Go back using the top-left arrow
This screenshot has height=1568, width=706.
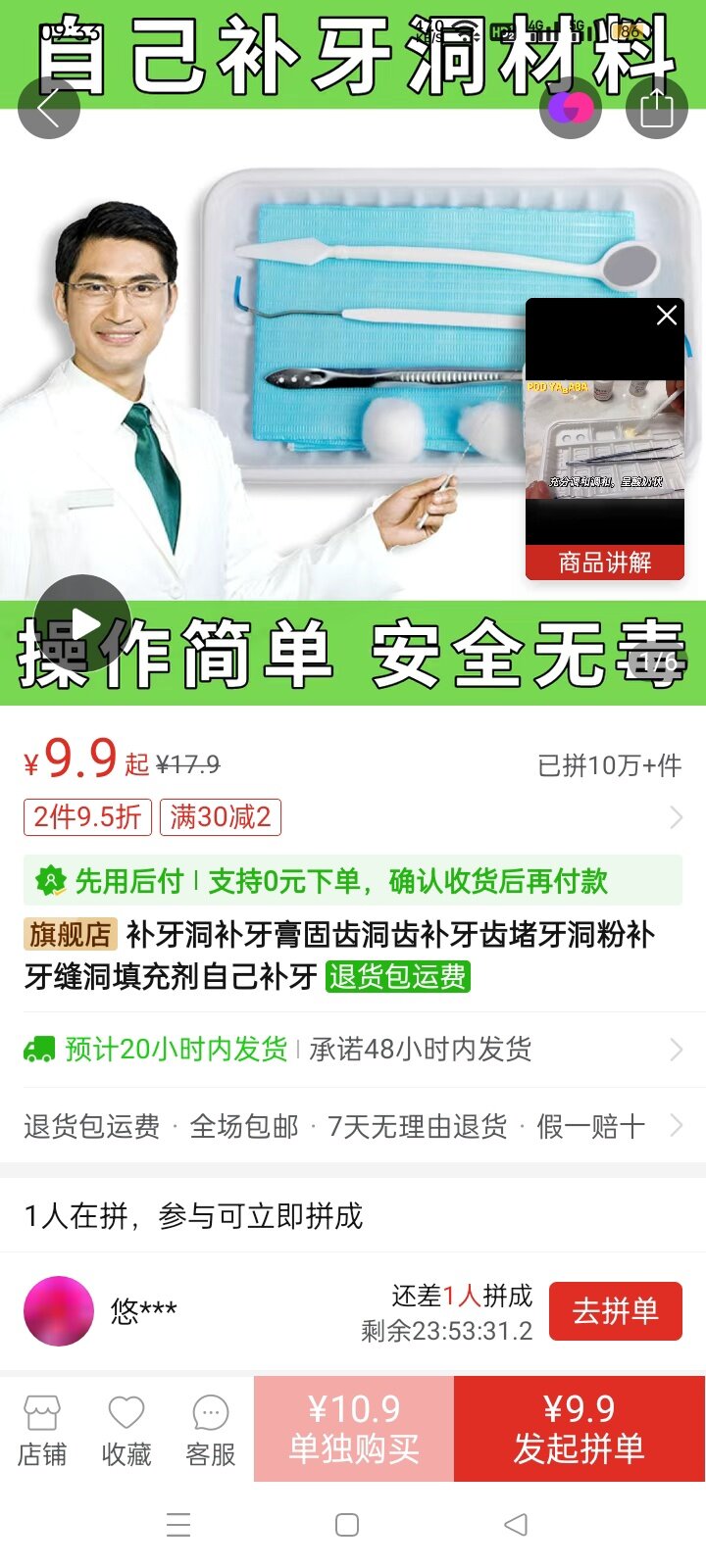click(x=48, y=108)
